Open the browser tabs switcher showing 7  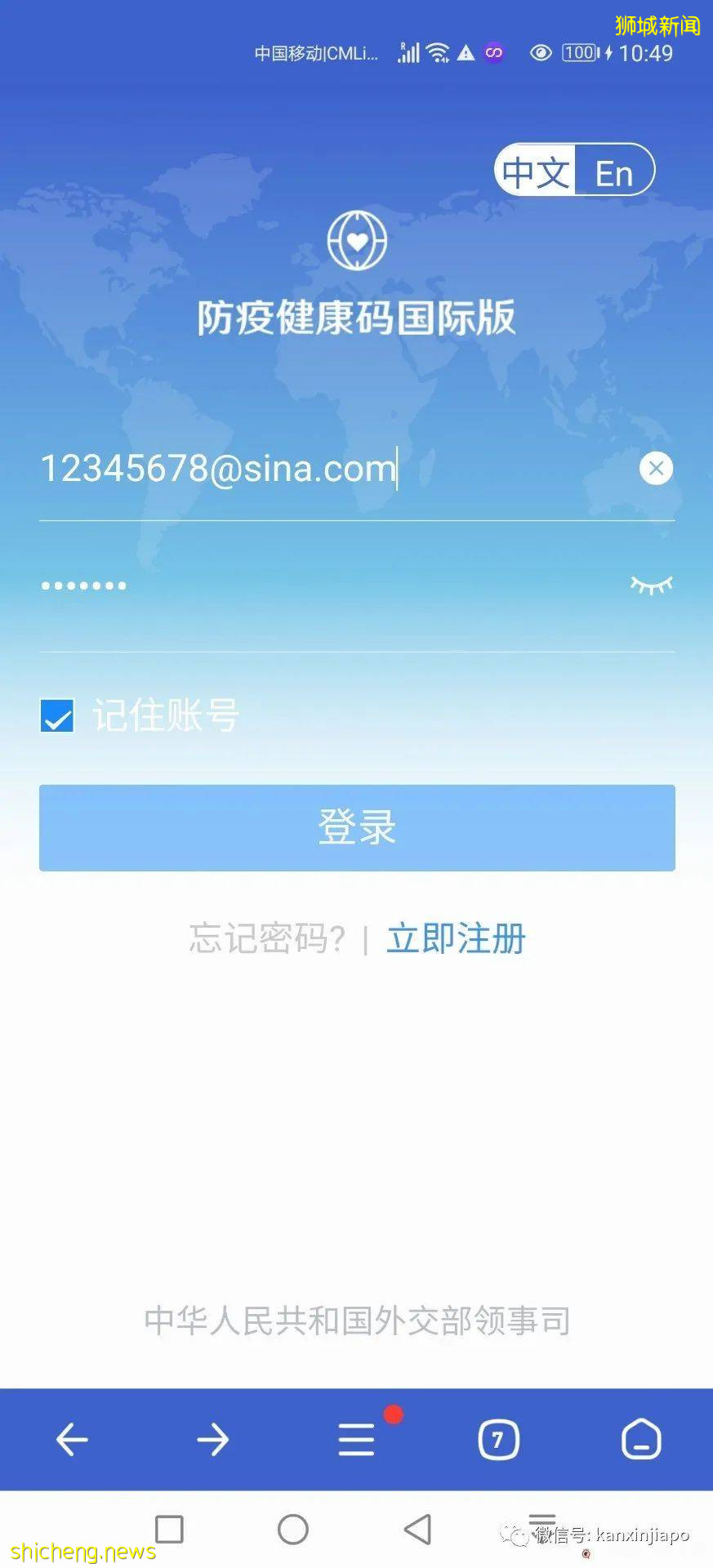(x=498, y=1439)
